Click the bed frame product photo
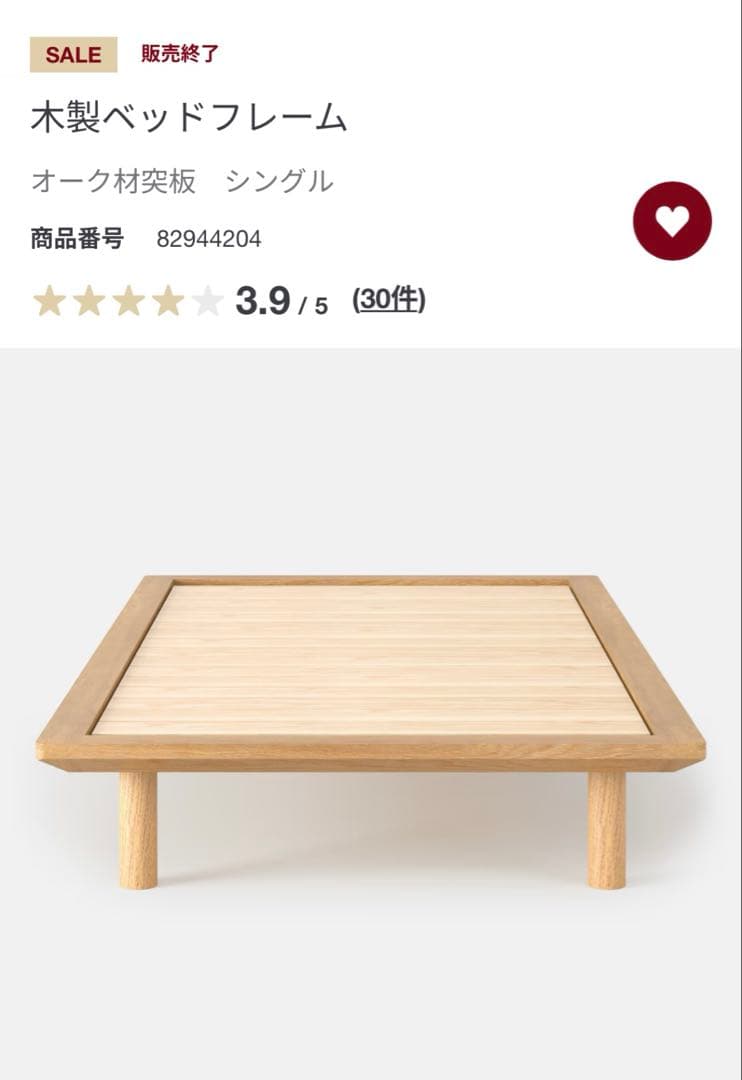The height and width of the screenshot is (1080, 742). (x=370, y=720)
